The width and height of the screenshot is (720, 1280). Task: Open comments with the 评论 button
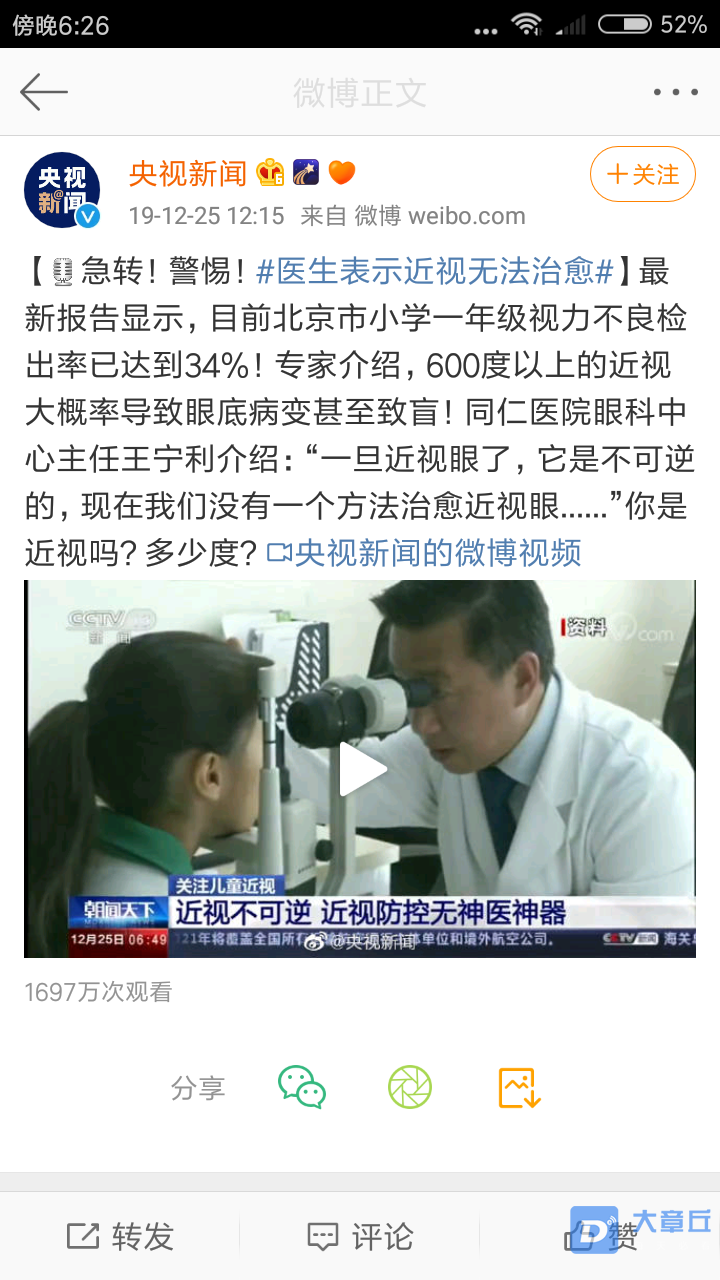(360, 1237)
